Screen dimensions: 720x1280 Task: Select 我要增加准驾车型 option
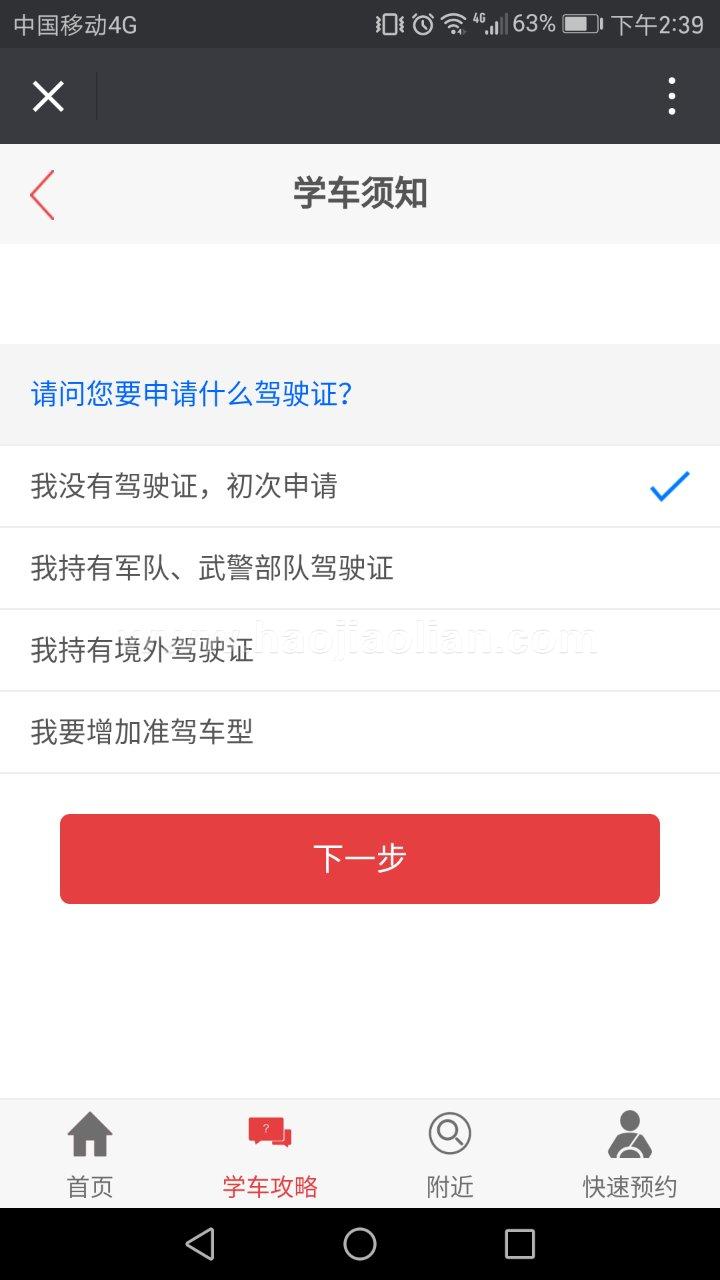(360, 732)
